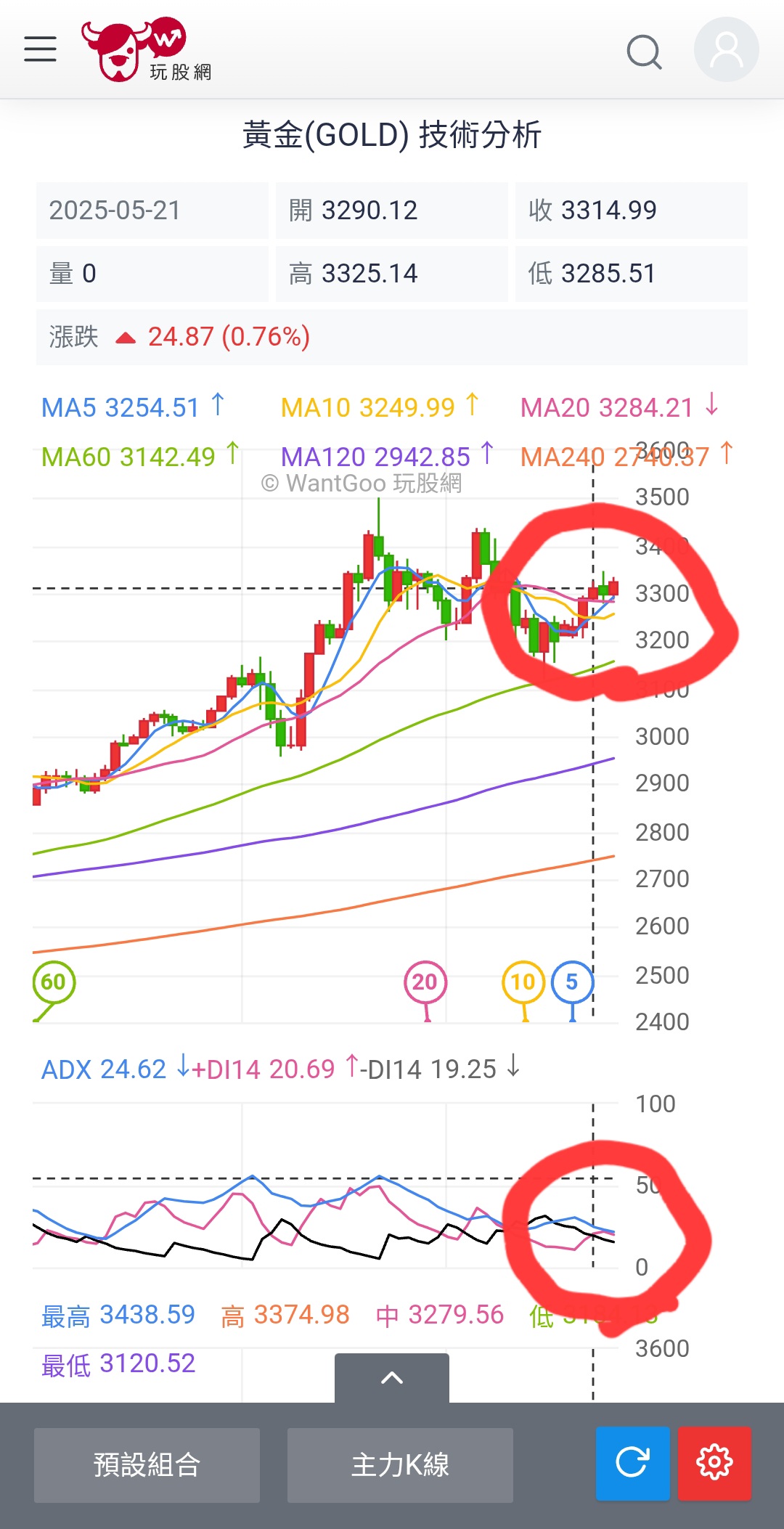Open the hamburger navigation menu
Screen dimensions: 784x1529
[x=40, y=49]
